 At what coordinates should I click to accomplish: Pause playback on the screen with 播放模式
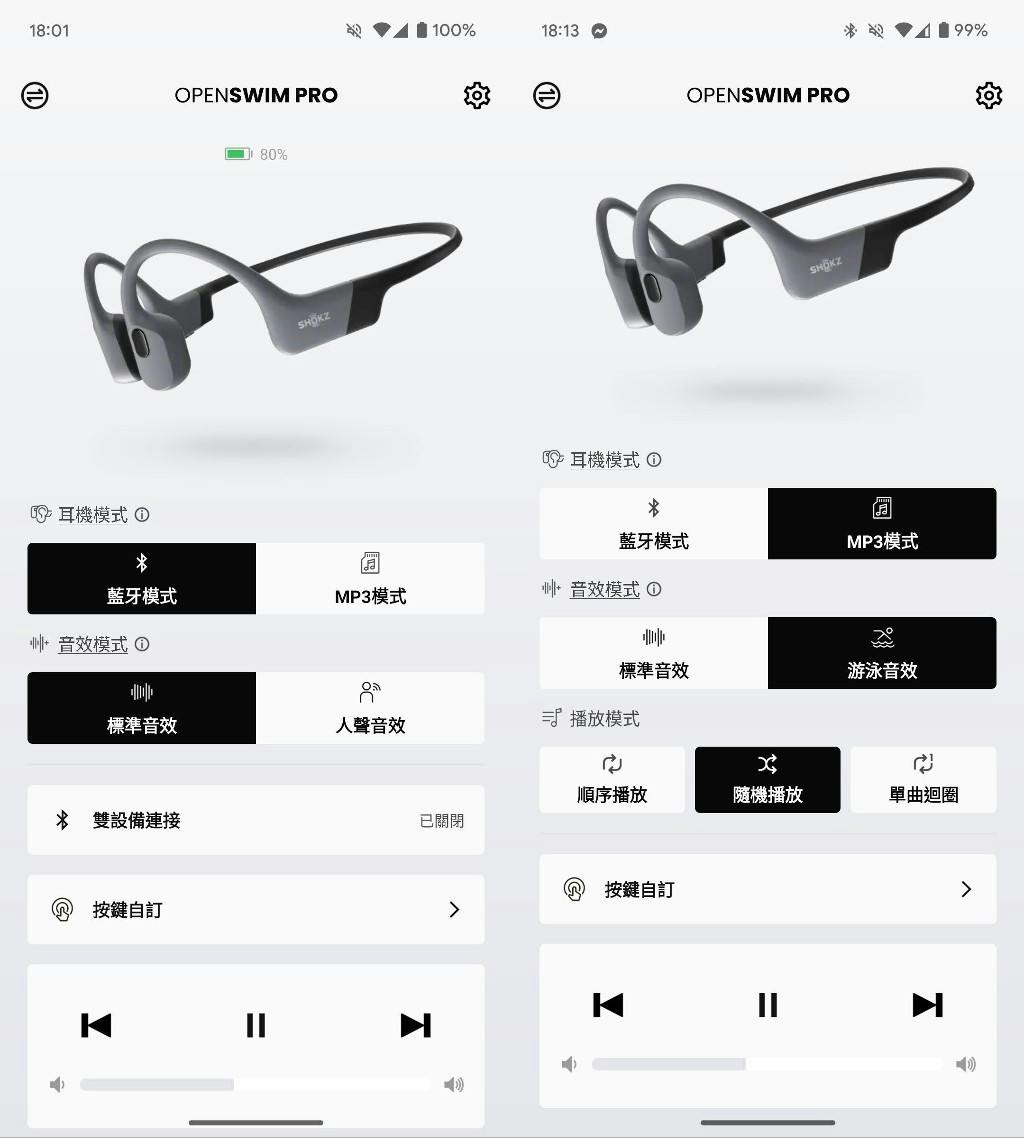767,1005
